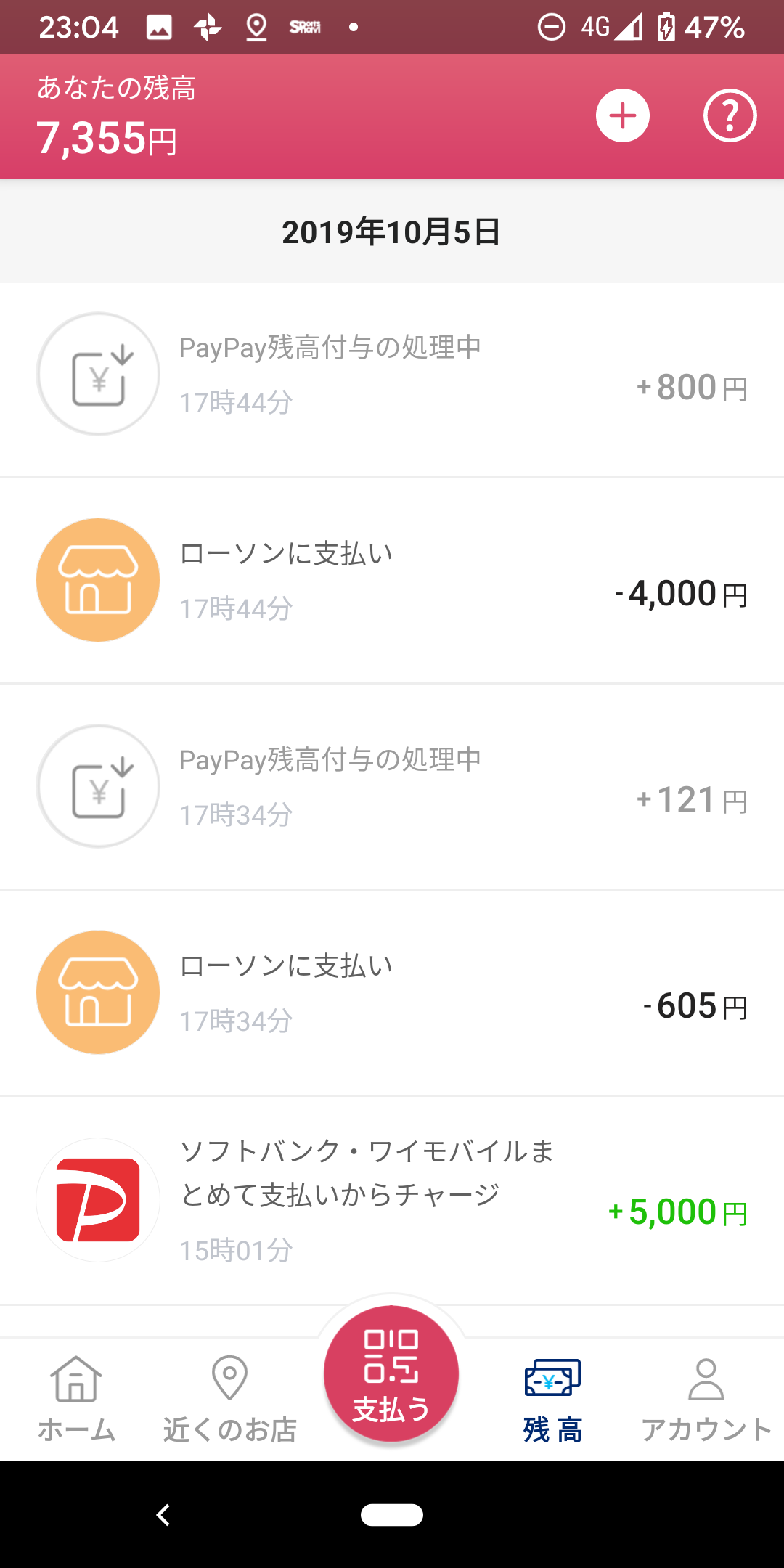The height and width of the screenshot is (1568, 784).
Task: Select the 2019年10月5日 date header
Action: point(392,232)
